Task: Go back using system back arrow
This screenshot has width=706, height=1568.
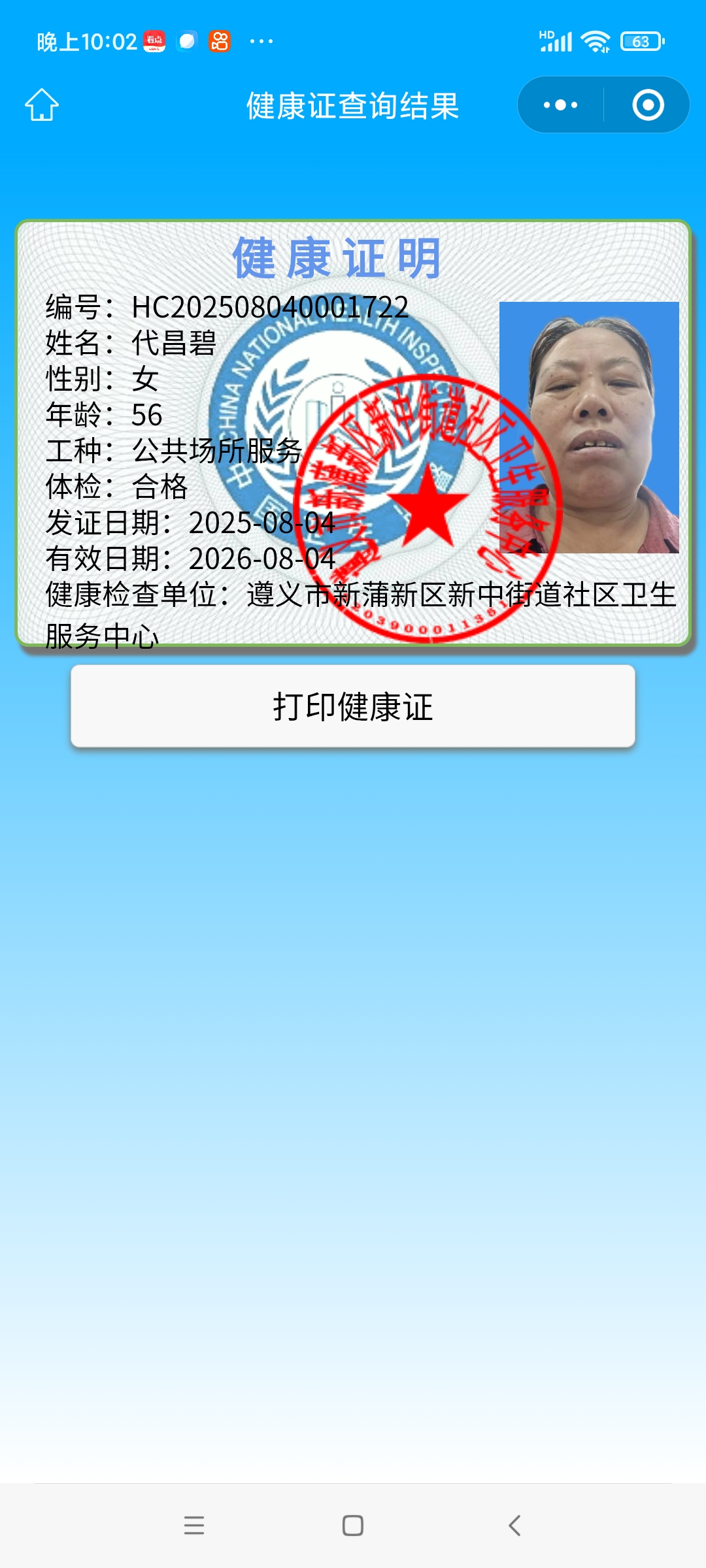Action: point(514,1526)
